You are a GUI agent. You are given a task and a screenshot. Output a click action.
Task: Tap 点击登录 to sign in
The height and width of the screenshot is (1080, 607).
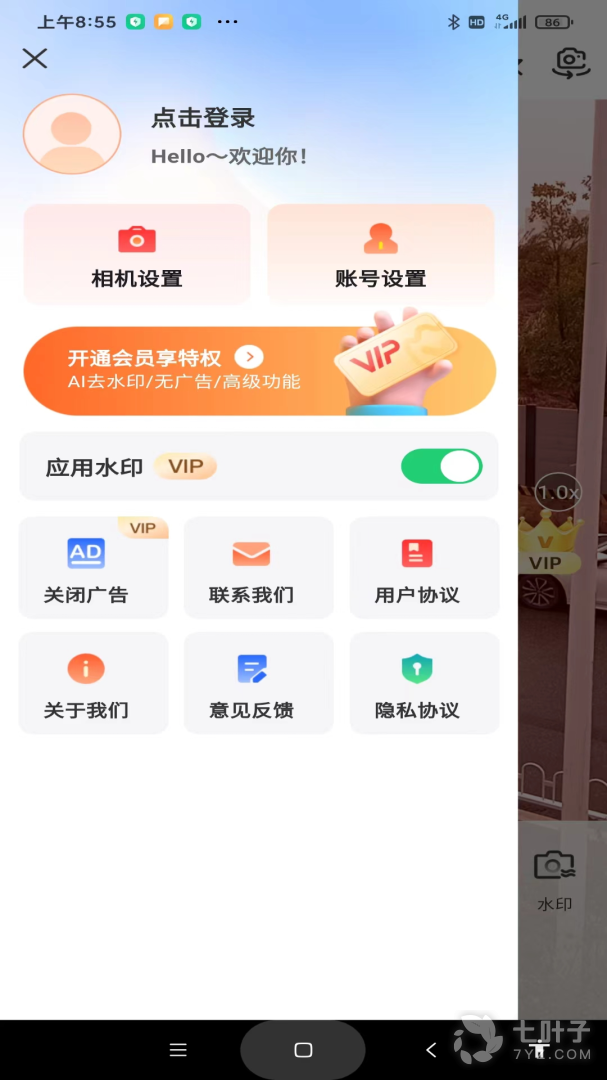coord(203,118)
